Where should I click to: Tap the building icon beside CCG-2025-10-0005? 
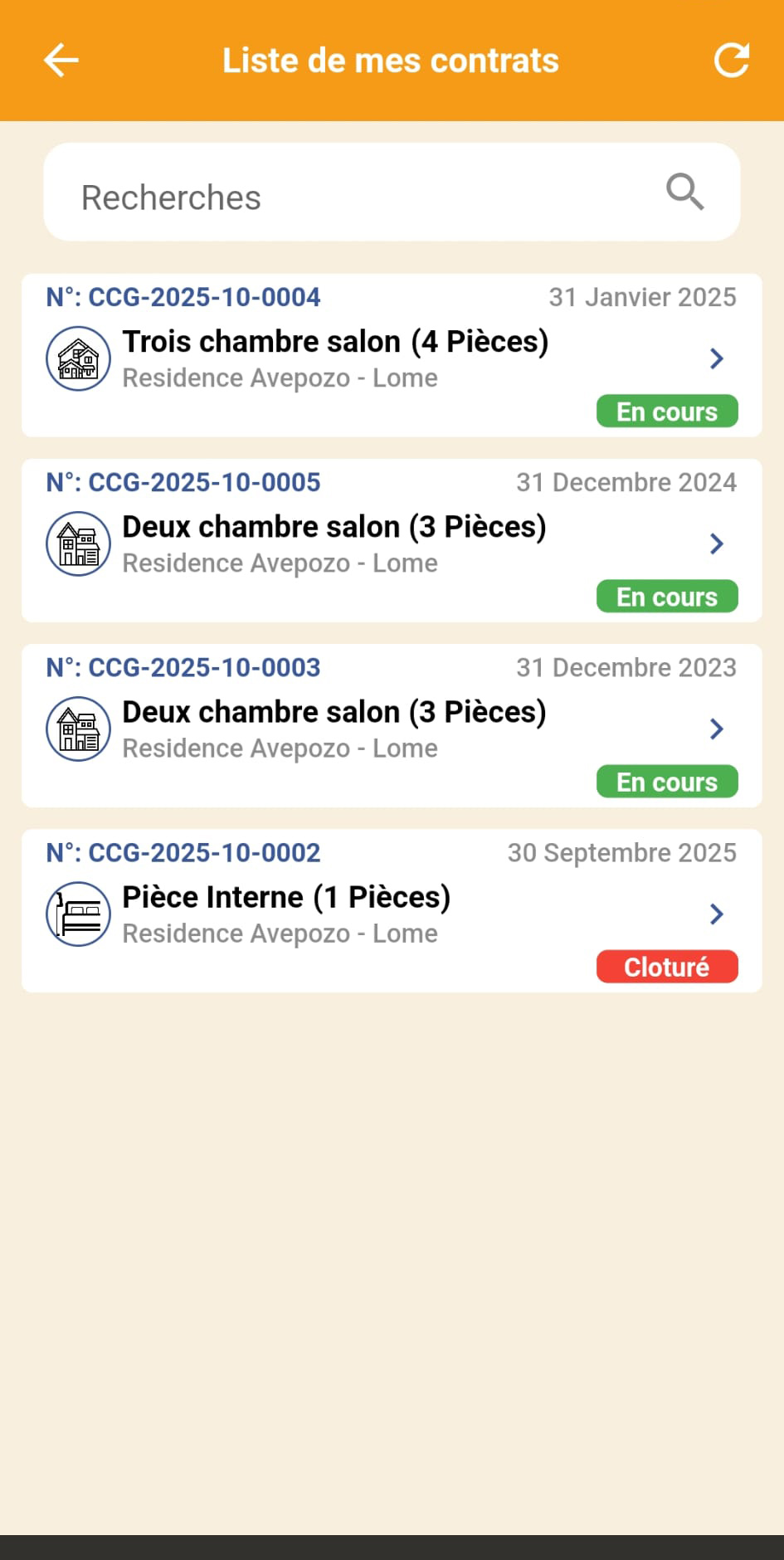78,544
